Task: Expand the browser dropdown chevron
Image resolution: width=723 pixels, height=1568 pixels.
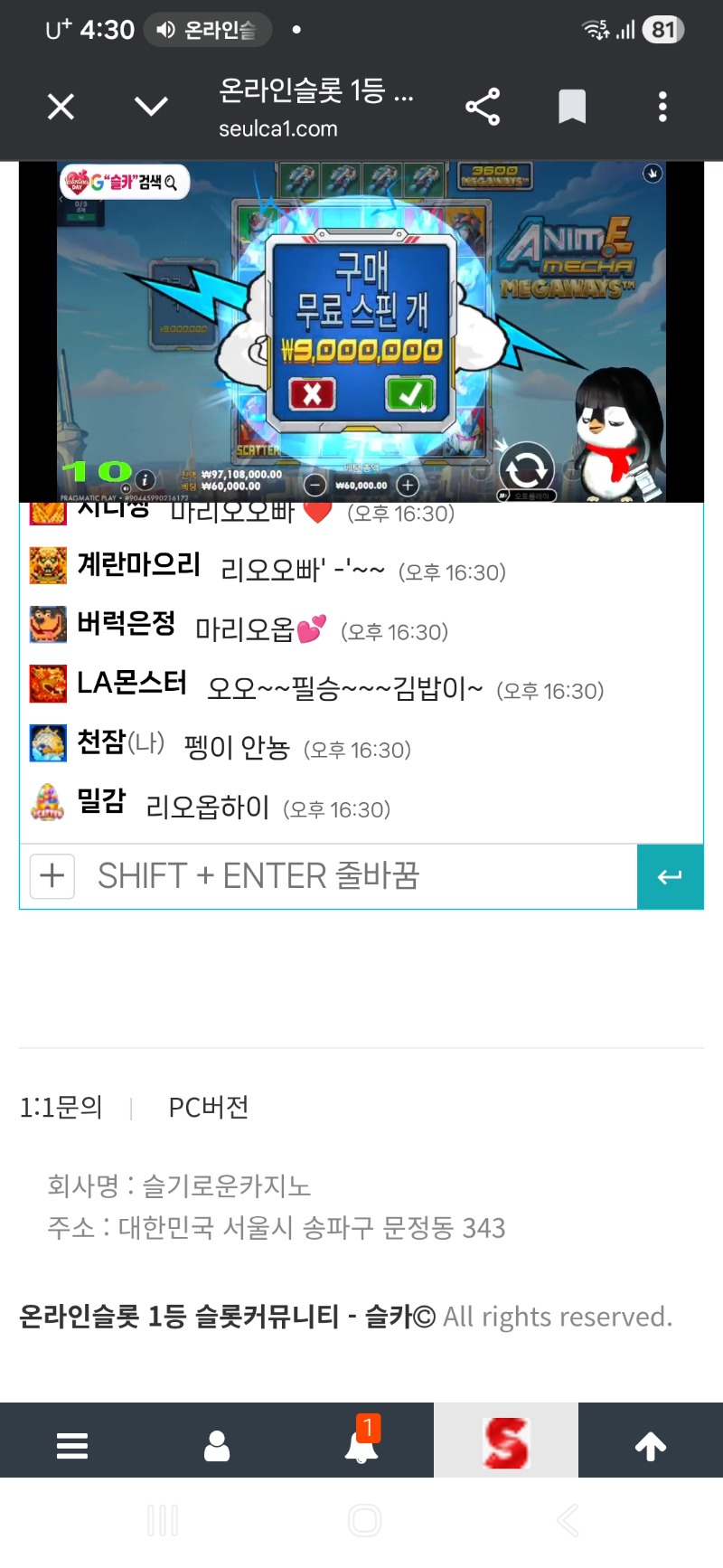Action: [151, 107]
